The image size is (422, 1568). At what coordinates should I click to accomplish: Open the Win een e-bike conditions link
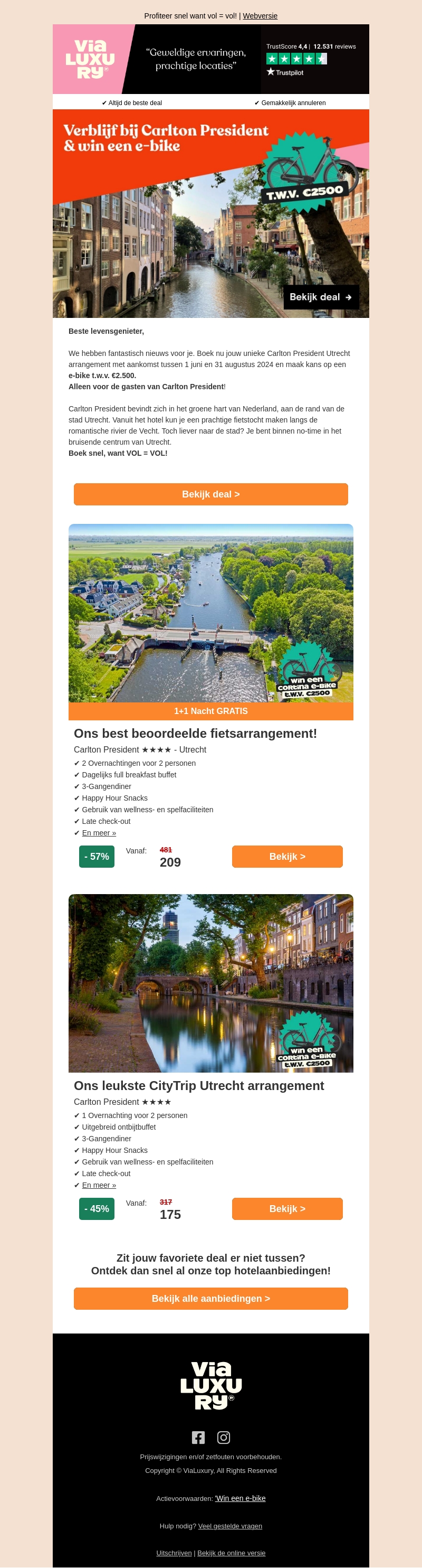click(240, 1498)
